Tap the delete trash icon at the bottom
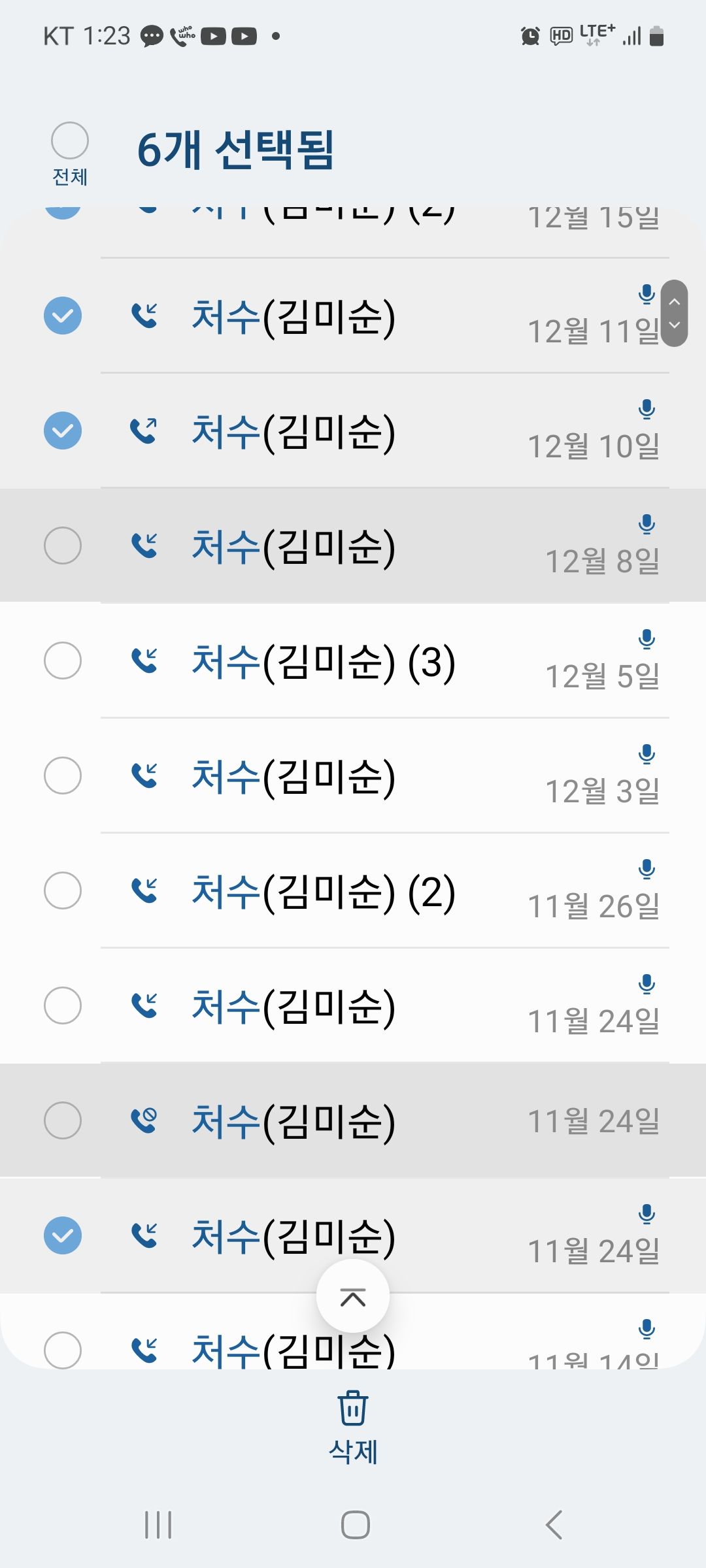This screenshot has height=1568, width=706. (x=352, y=1409)
